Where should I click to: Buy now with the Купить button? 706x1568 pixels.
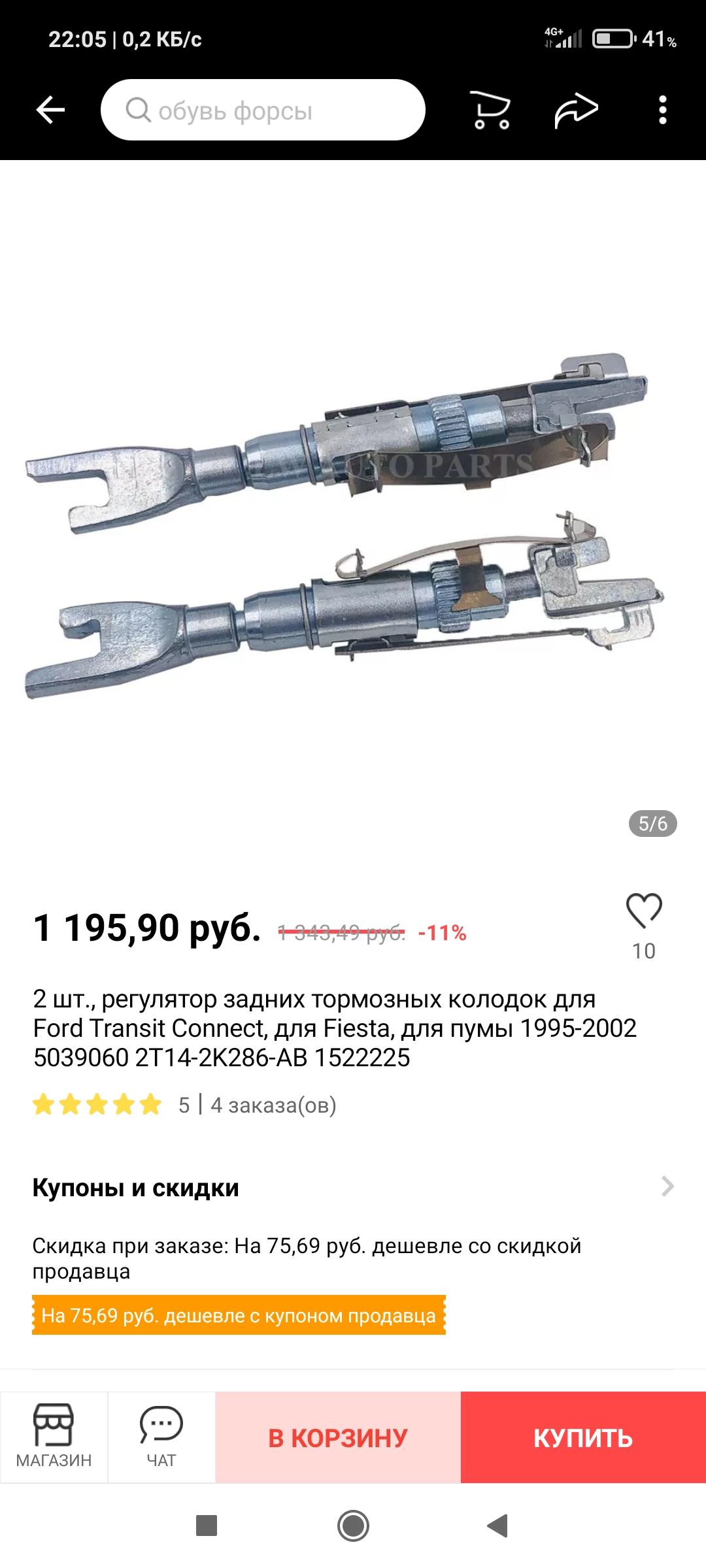coord(583,1437)
